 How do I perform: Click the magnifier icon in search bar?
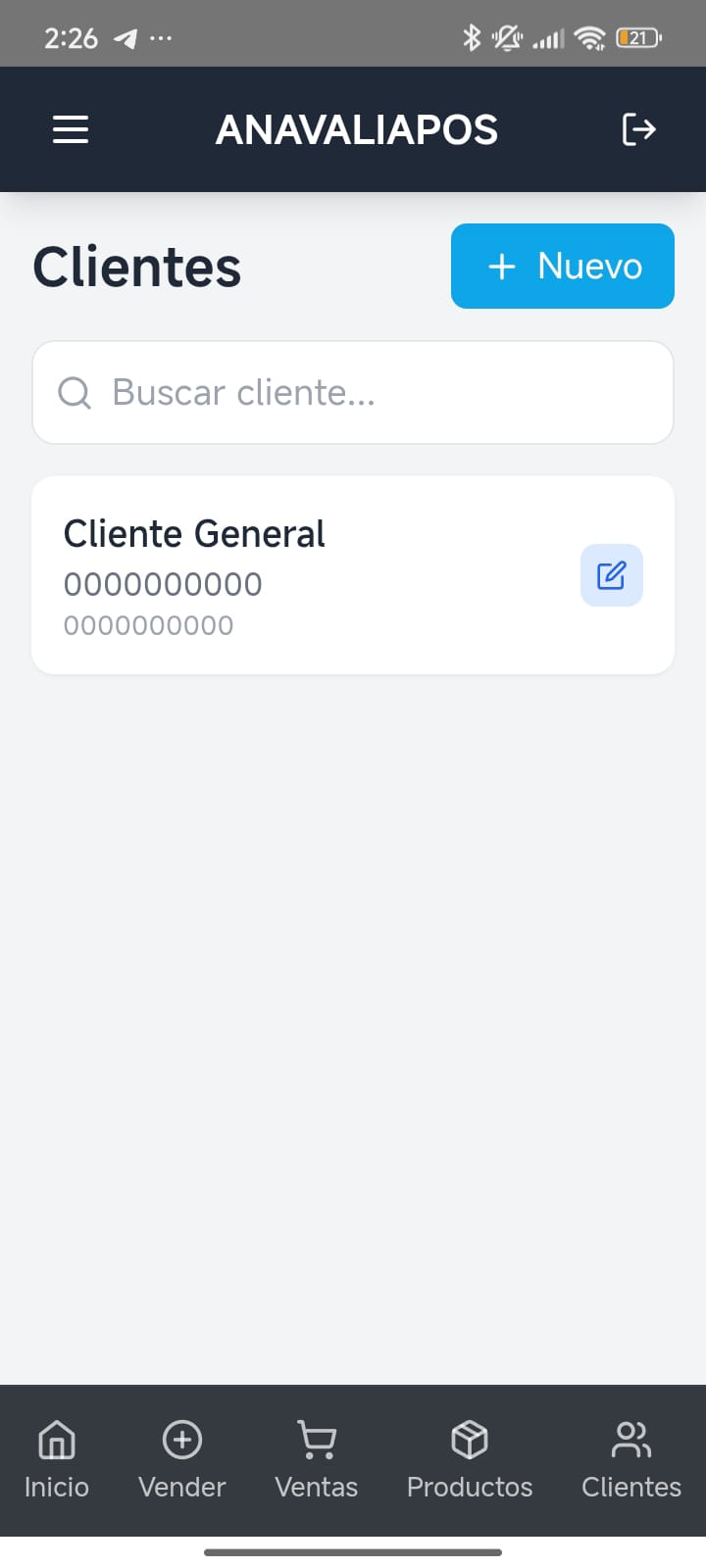coord(74,392)
